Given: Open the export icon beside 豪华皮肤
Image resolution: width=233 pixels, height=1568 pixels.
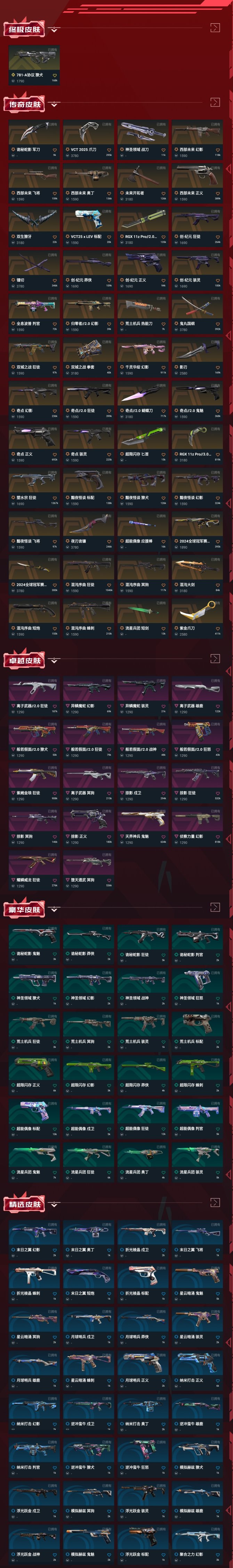Looking at the screenshot, I should 214,908.
